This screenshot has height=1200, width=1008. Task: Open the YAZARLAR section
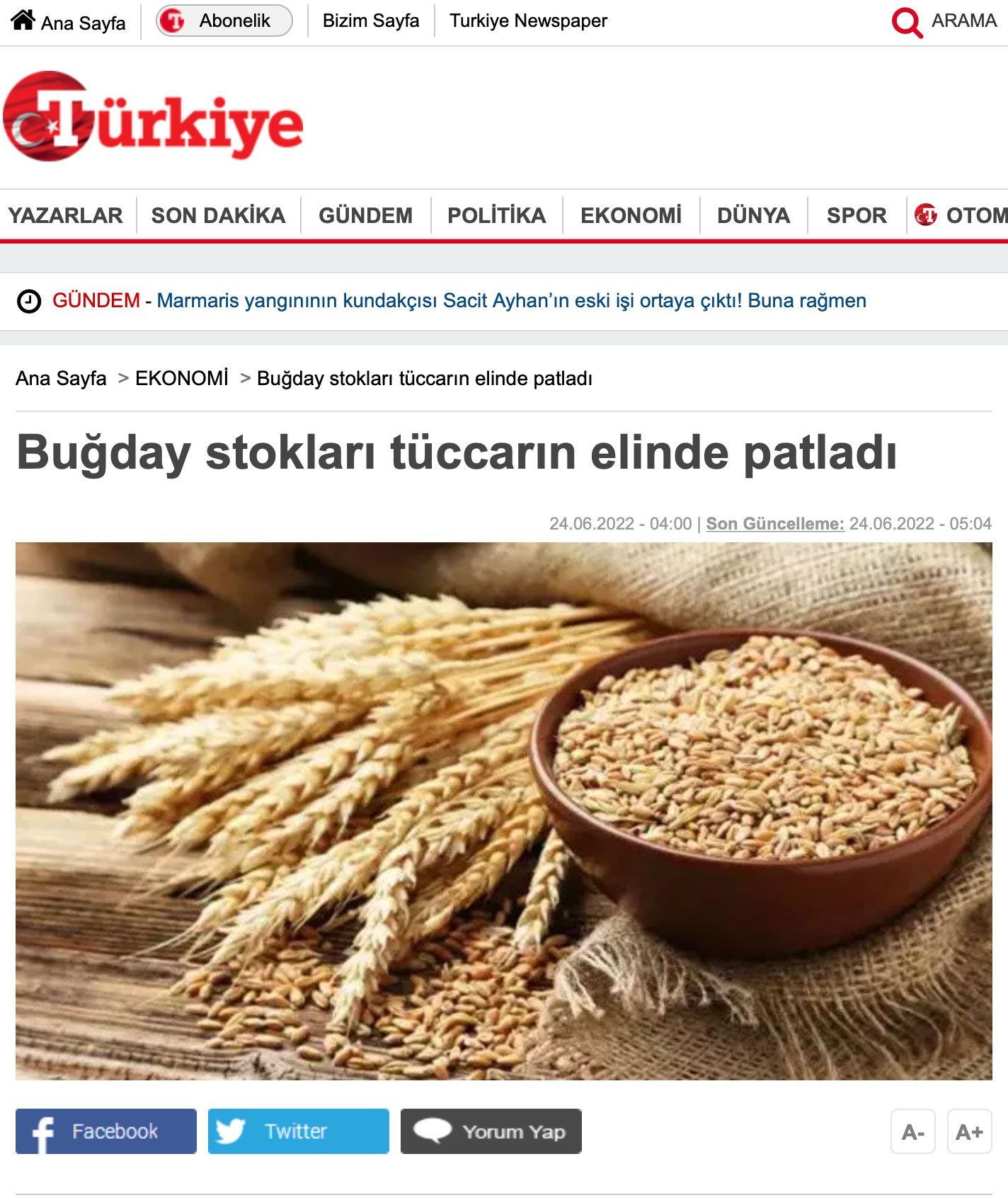tap(65, 215)
